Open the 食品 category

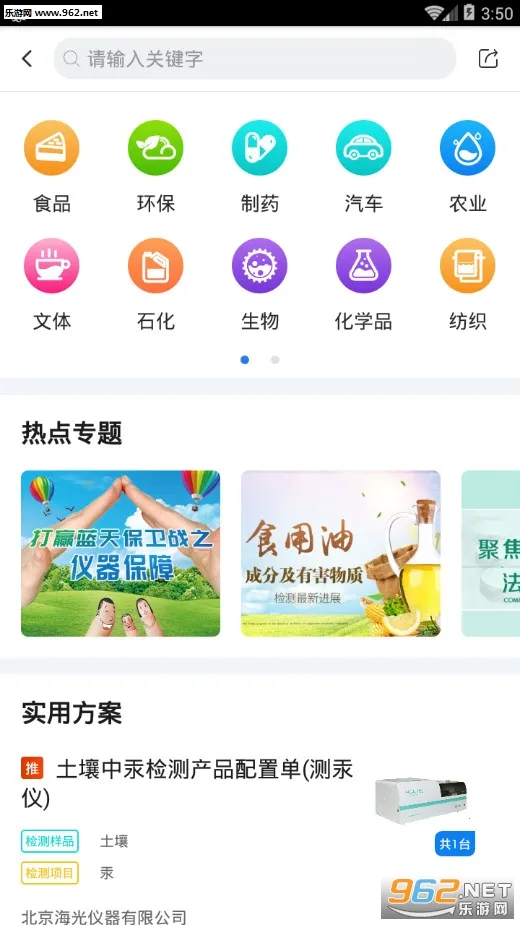52,167
